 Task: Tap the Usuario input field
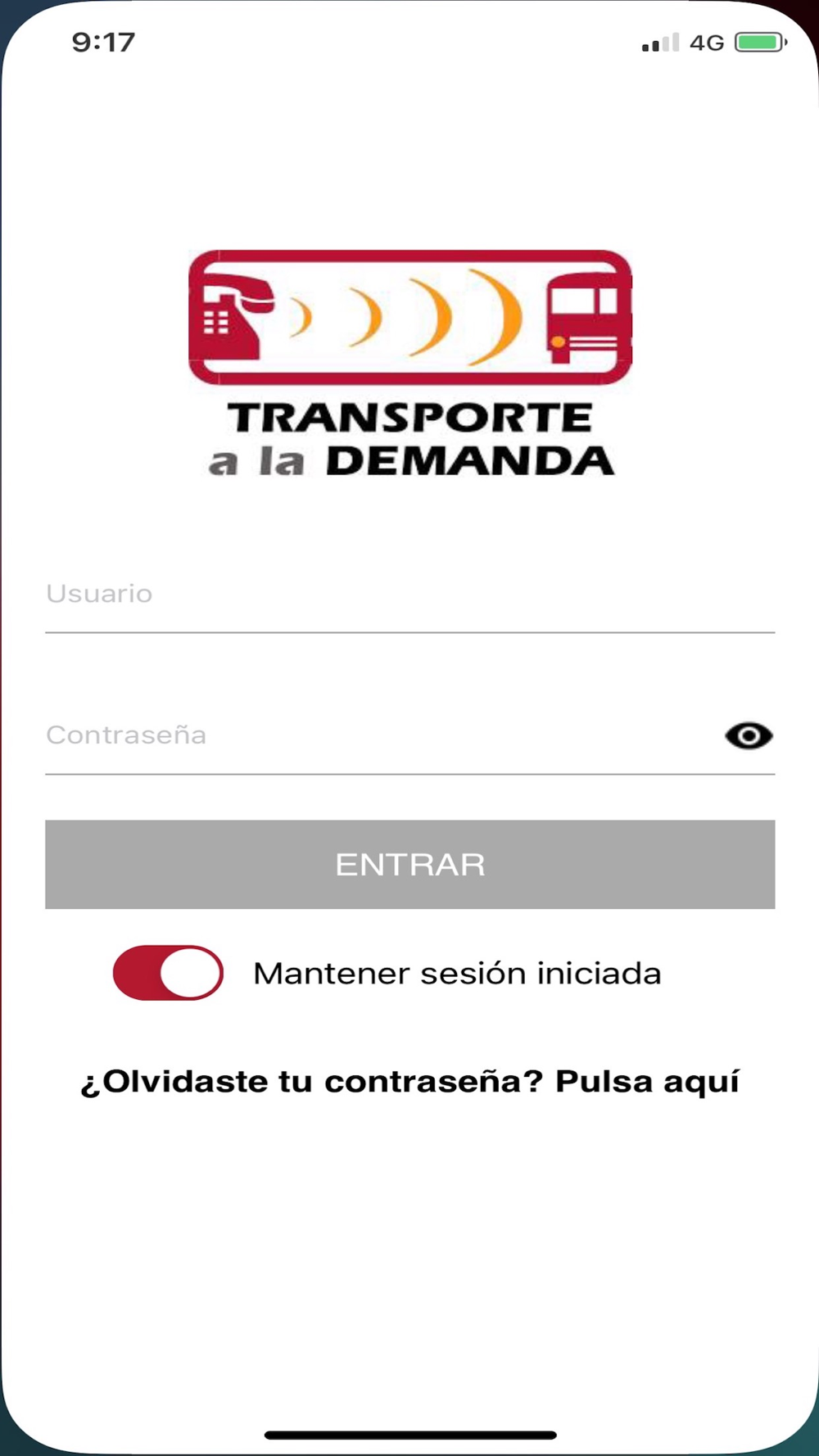(x=409, y=595)
